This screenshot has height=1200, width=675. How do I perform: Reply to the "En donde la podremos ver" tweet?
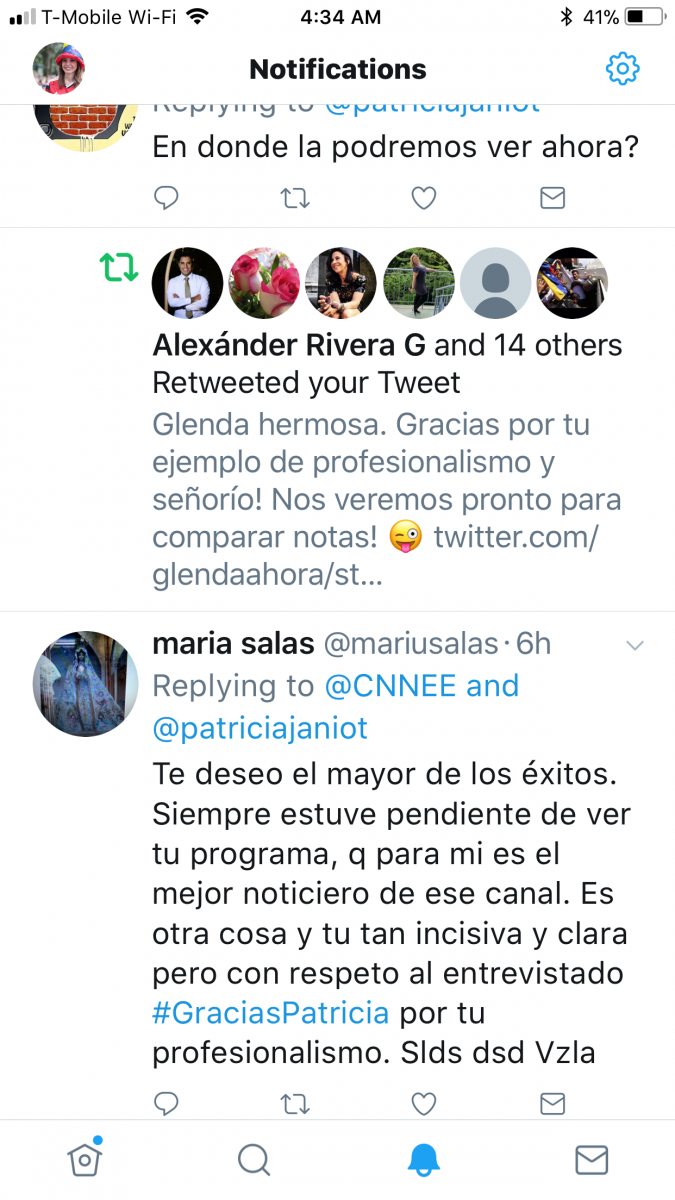point(166,198)
